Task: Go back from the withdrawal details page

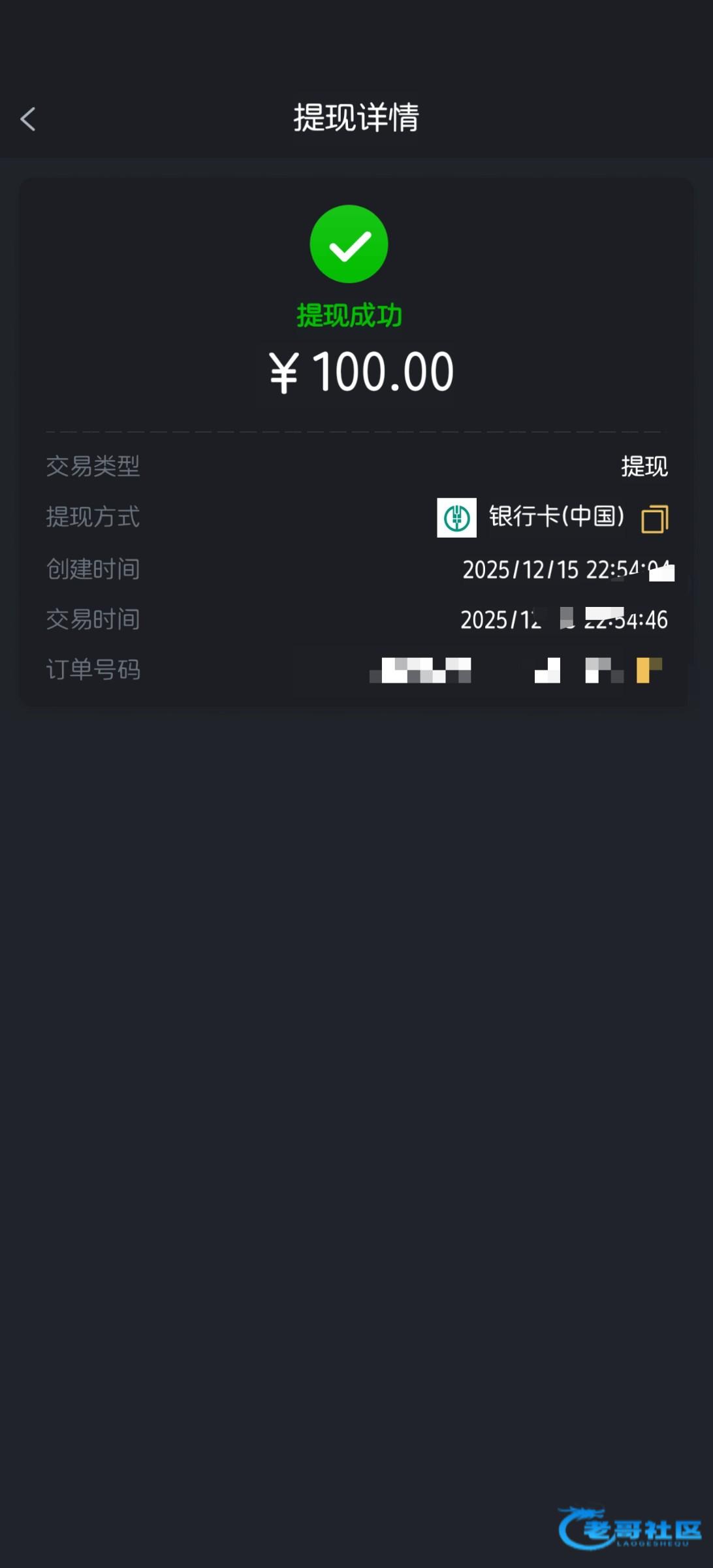Action: coord(28,119)
